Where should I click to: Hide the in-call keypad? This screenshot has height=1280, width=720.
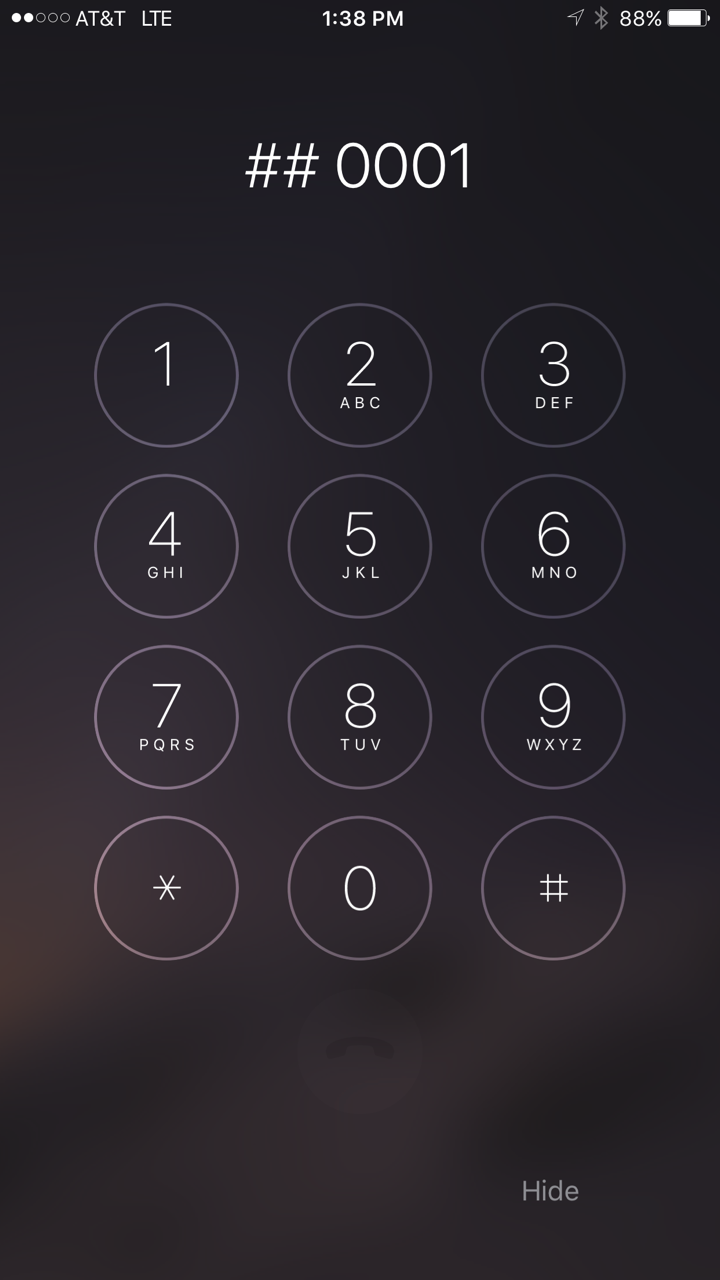[x=550, y=1191]
